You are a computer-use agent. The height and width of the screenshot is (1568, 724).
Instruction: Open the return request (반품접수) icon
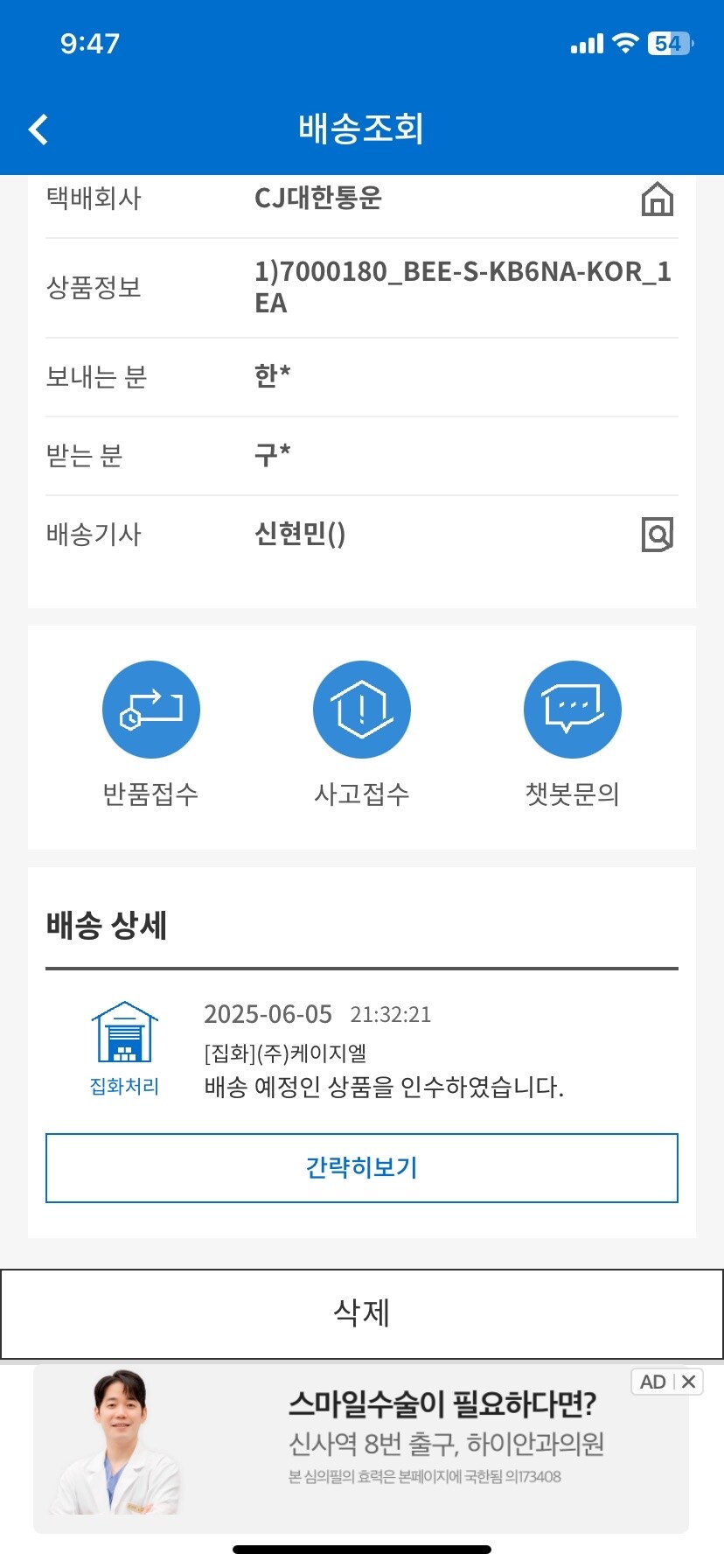(x=151, y=709)
